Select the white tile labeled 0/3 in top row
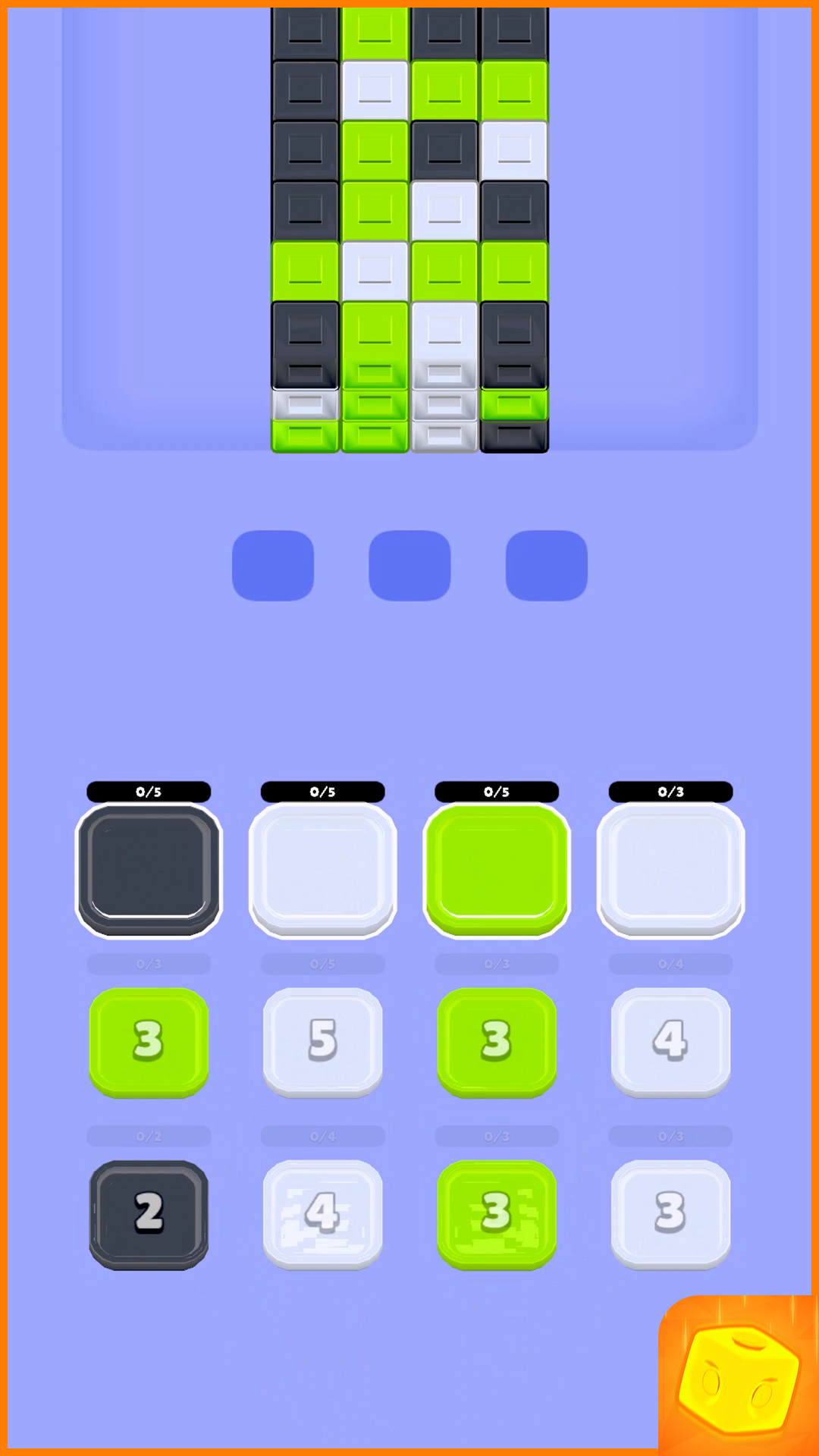The image size is (819, 1456). 670,869
